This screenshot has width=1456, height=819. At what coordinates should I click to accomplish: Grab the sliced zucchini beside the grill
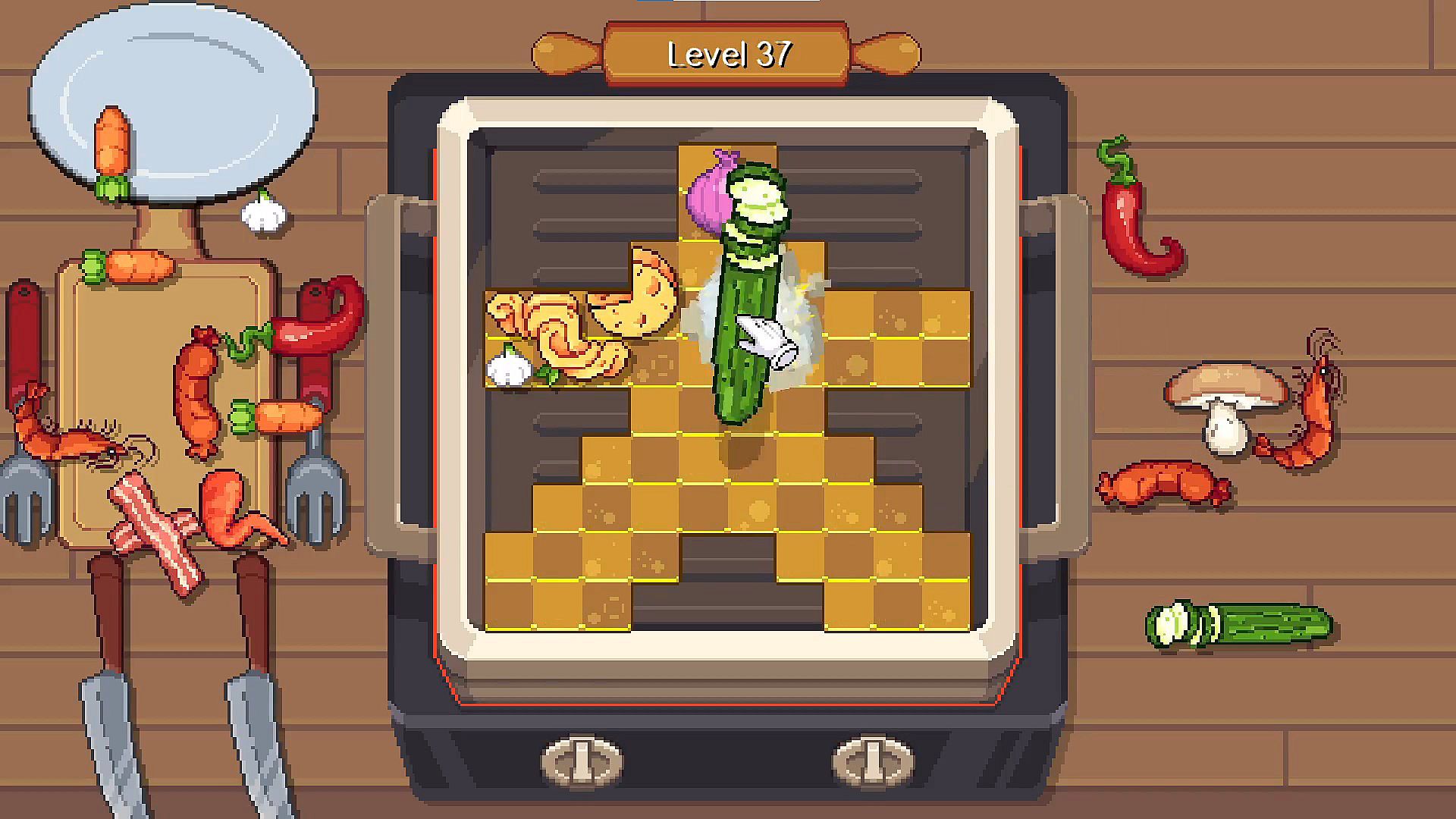pyautogui.click(x=1240, y=626)
